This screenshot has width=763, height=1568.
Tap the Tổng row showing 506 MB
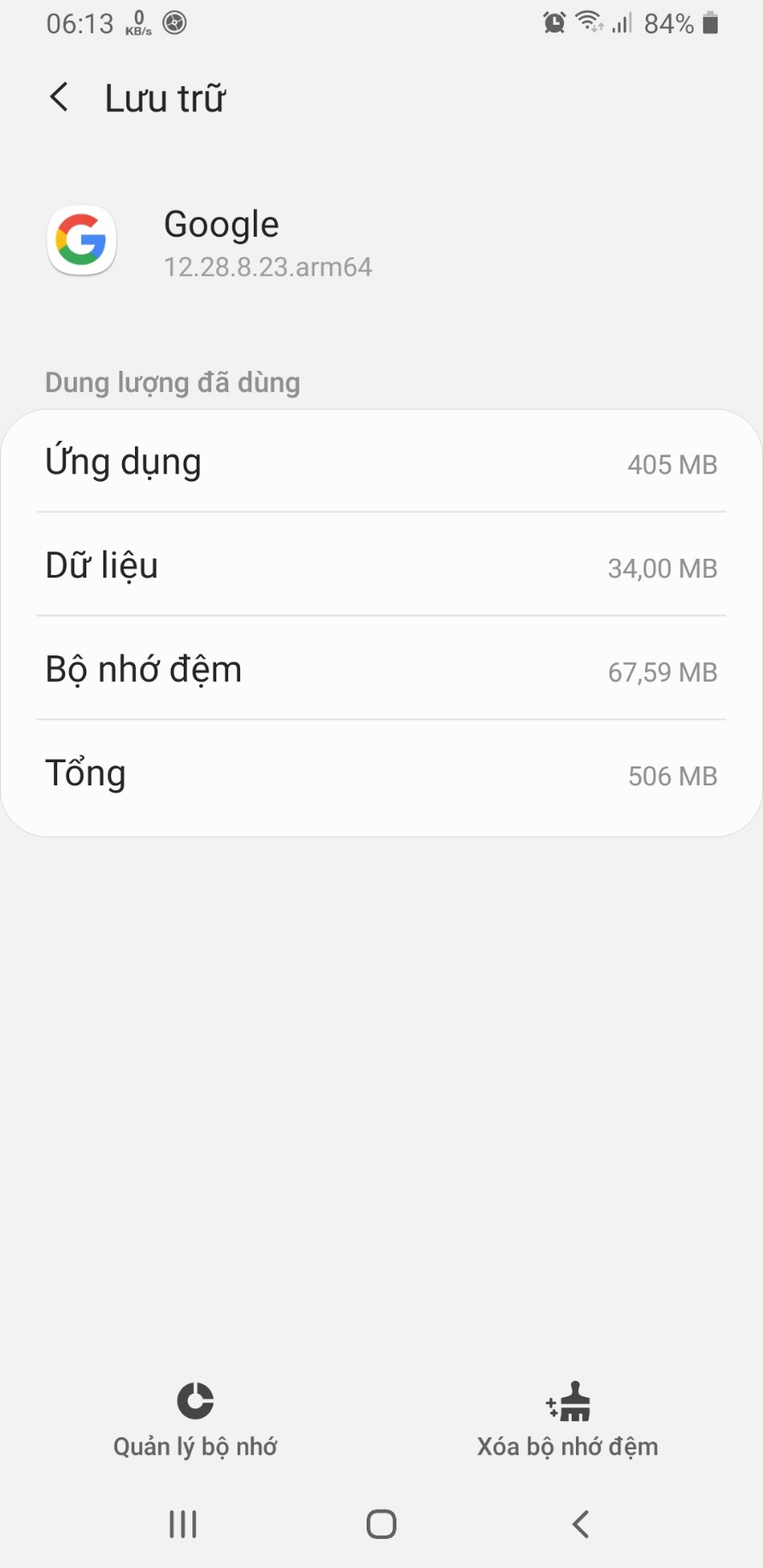pyautogui.click(x=381, y=773)
